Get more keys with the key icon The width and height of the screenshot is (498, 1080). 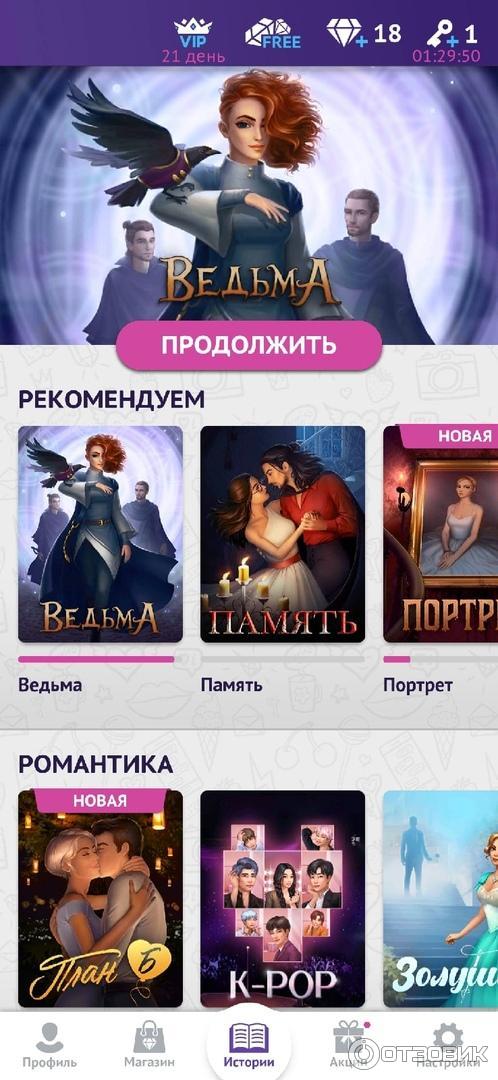pos(442,33)
